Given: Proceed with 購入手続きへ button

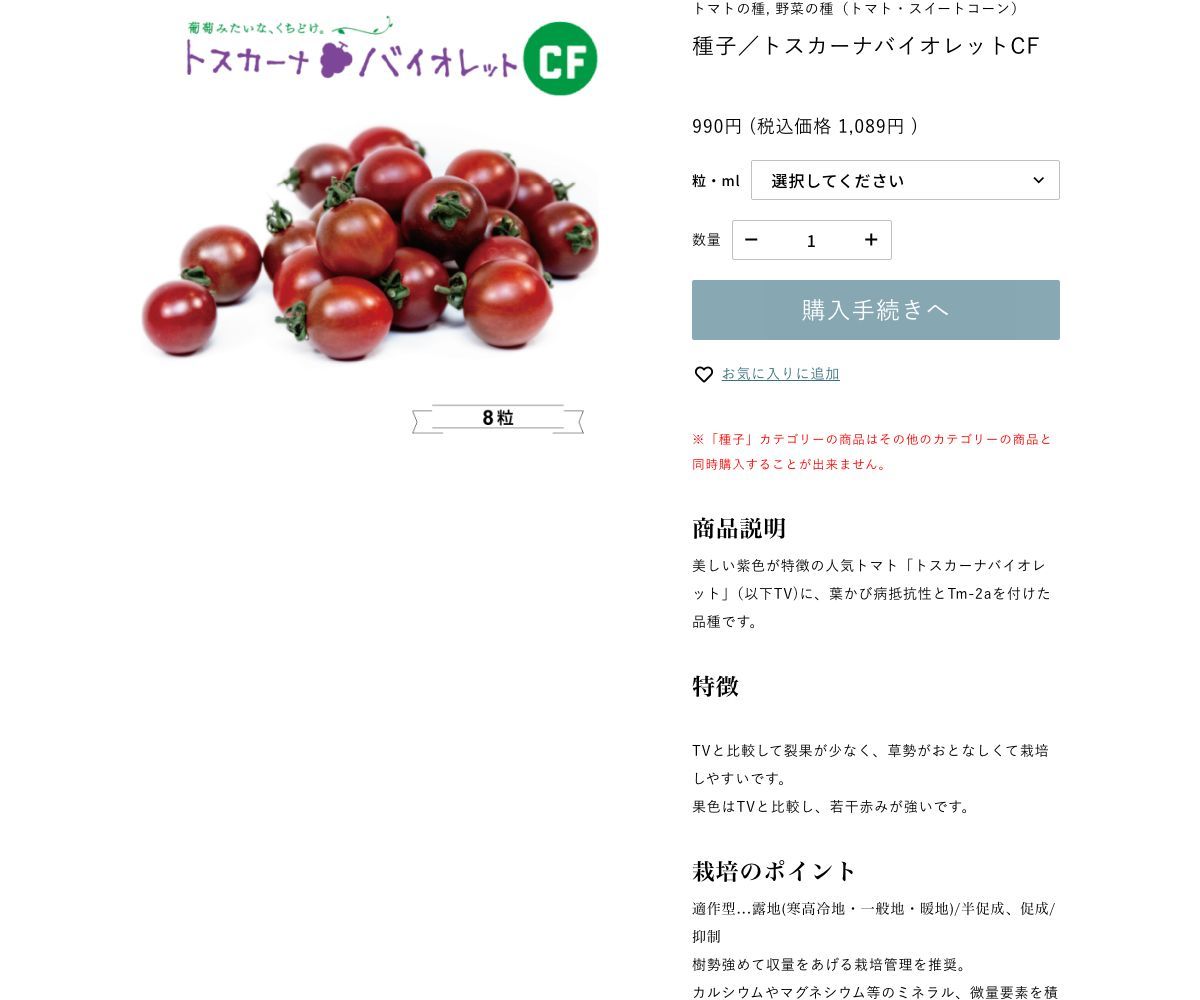Looking at the screenshot, I should click(875, 310).
